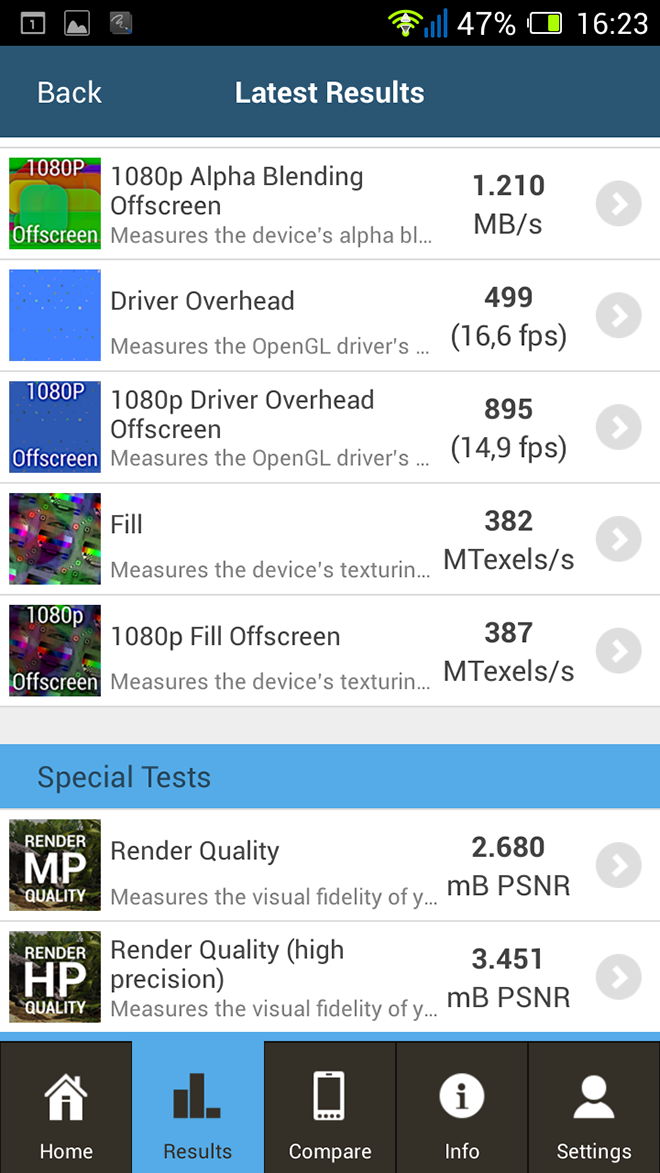Go back using the Back button

click(x=69, y=93)
